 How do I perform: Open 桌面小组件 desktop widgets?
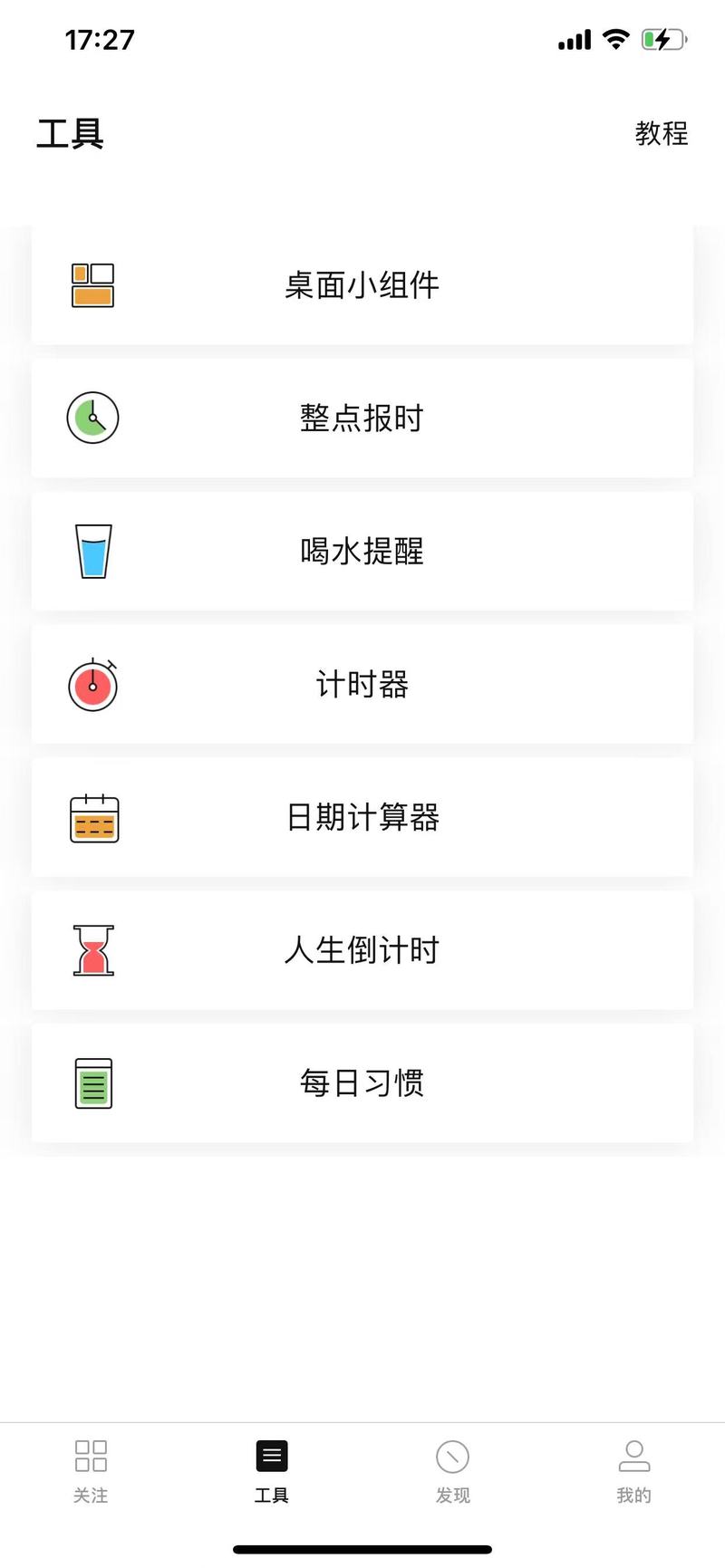point(362,285)
